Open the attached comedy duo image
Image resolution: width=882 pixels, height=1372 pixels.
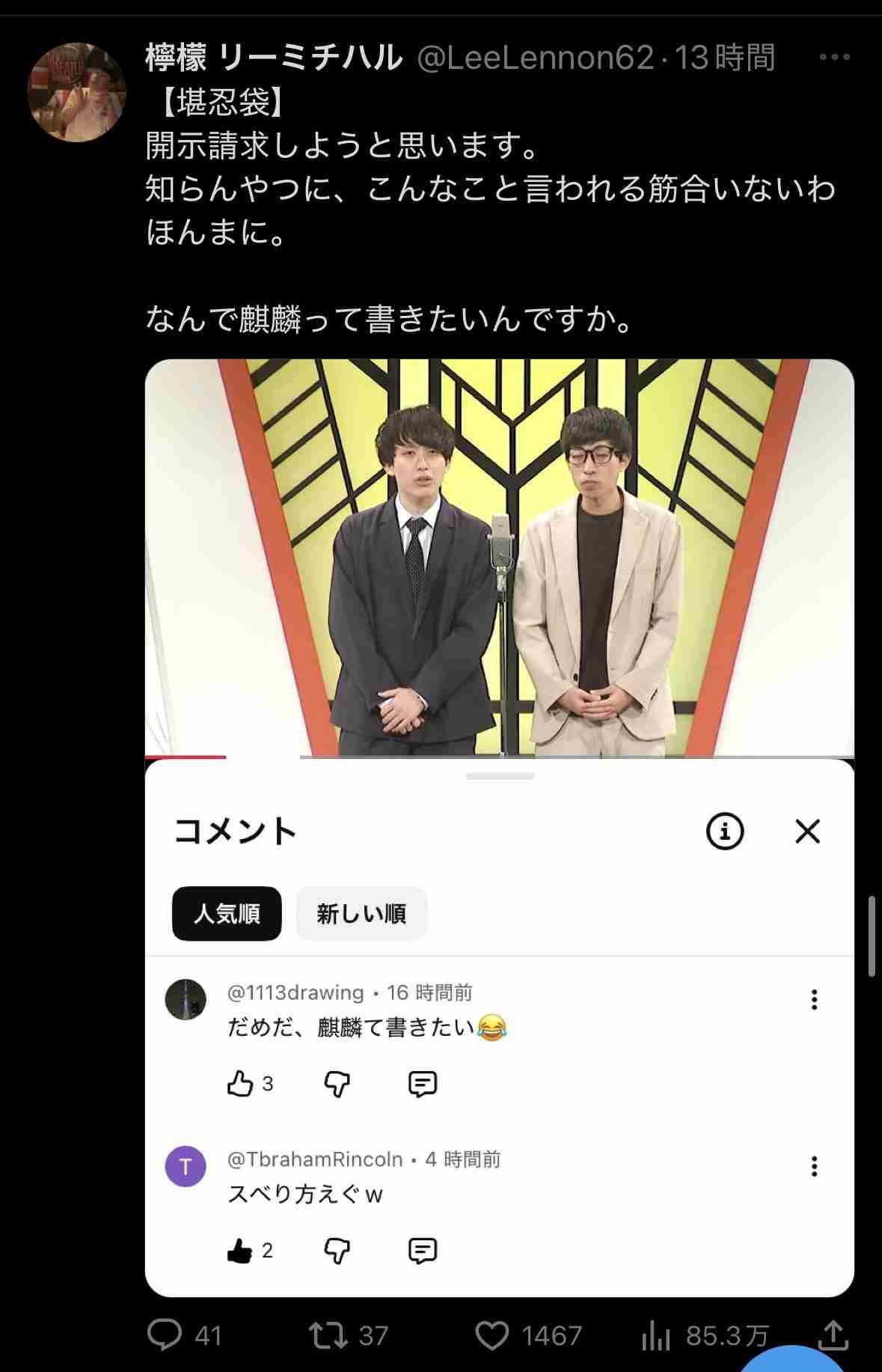pyautogui.click(x=499, y=558)
